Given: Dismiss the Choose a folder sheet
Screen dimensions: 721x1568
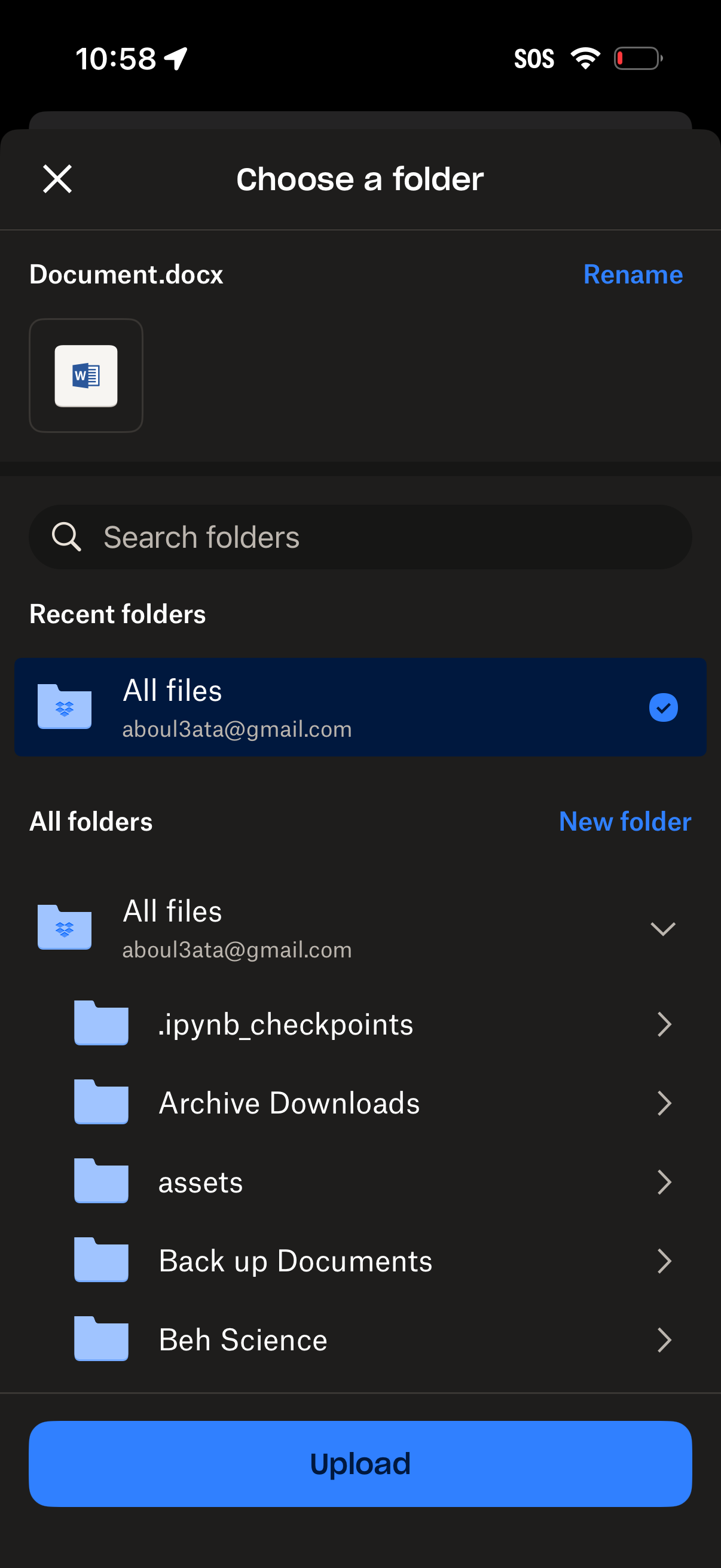Looking at the screenshot, I should click(x=57, y=178).
